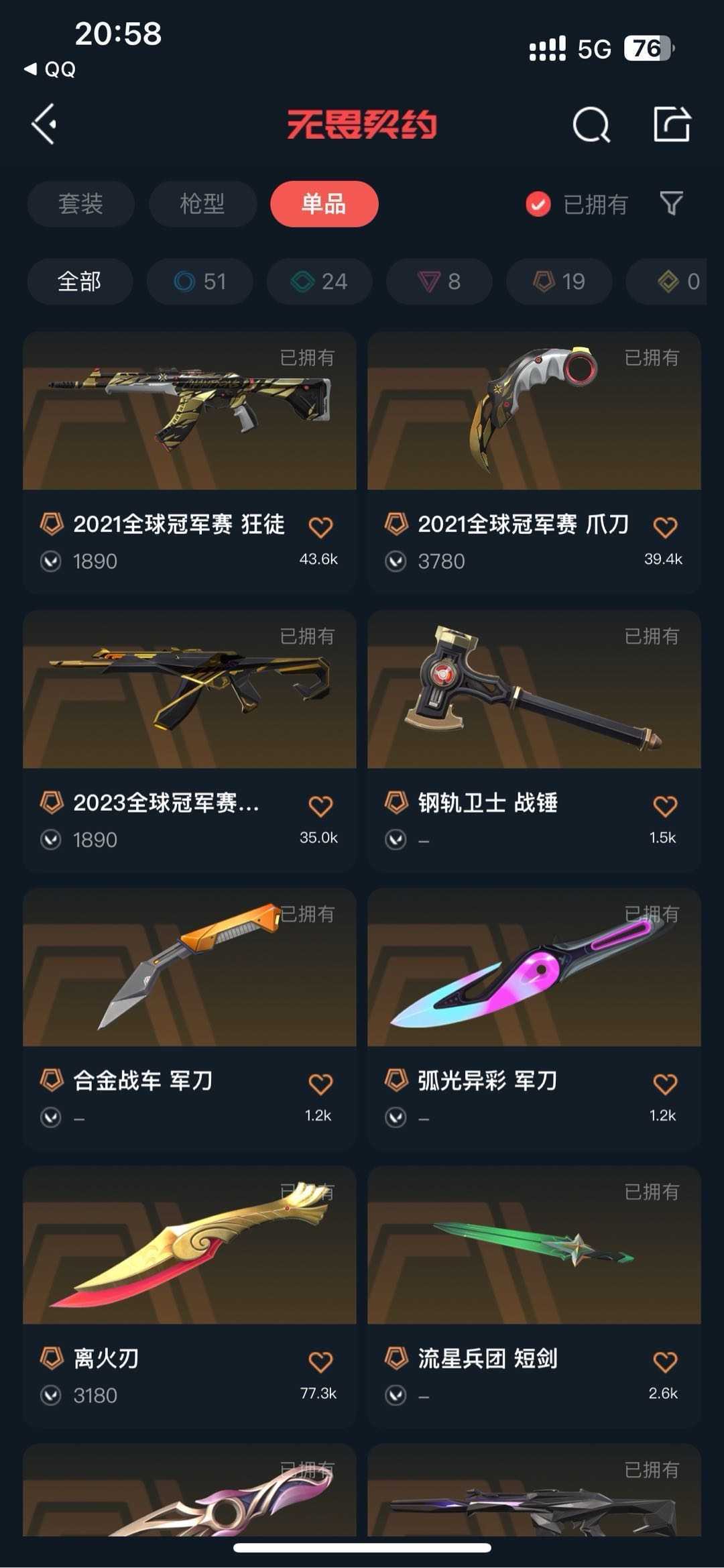Like the 合金战车 军刀 item

[x=320, y=1084]
